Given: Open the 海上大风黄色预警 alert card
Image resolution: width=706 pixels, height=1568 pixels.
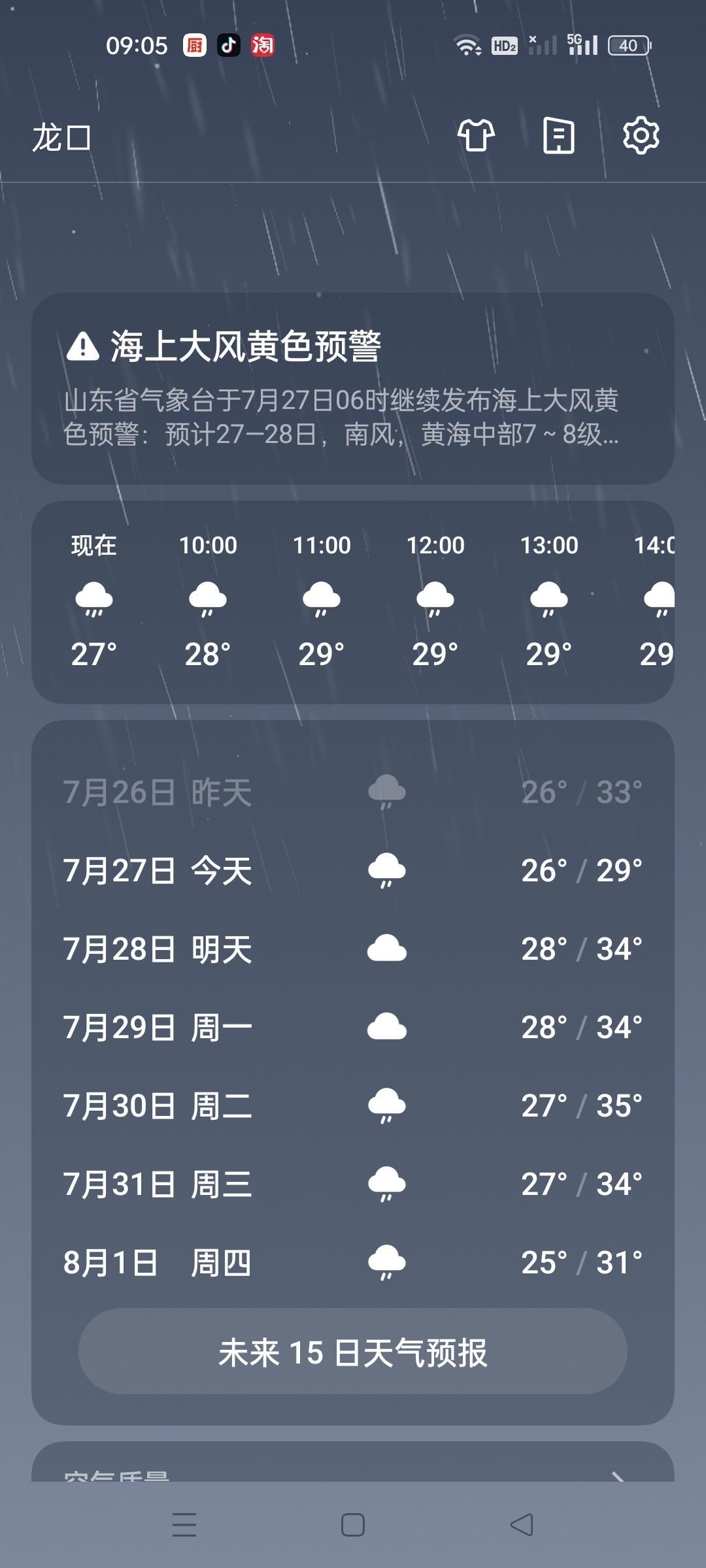Looking at the screenshot, I should [353, 388].
